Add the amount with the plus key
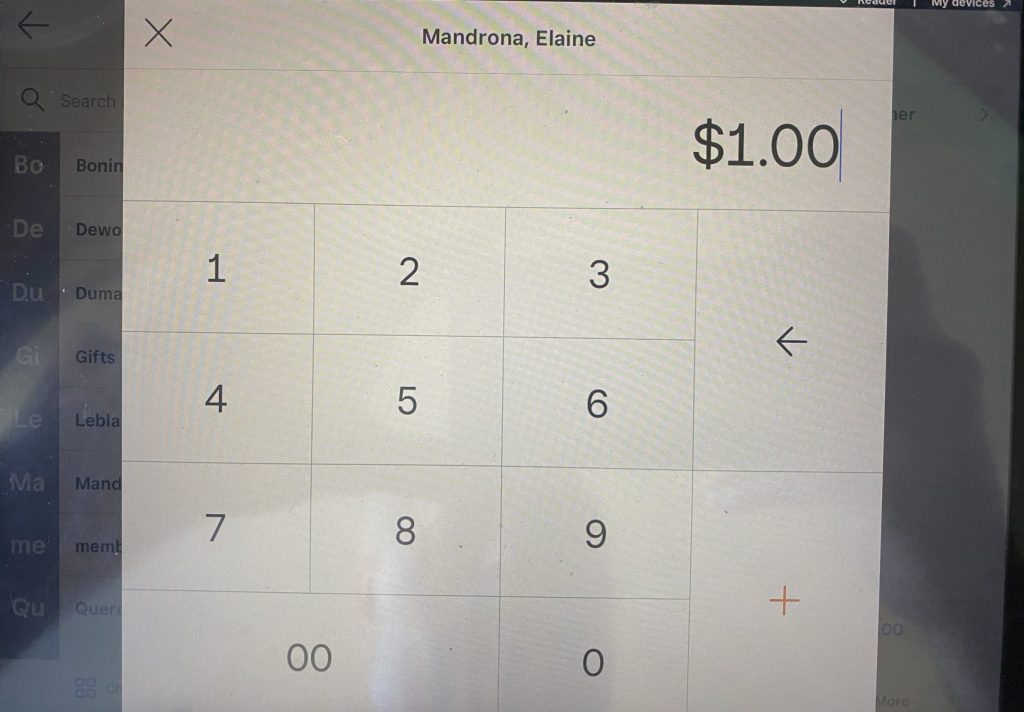The width and height of the screenshot is (1024, 712). pyautogui.click(x=785, y=600)
